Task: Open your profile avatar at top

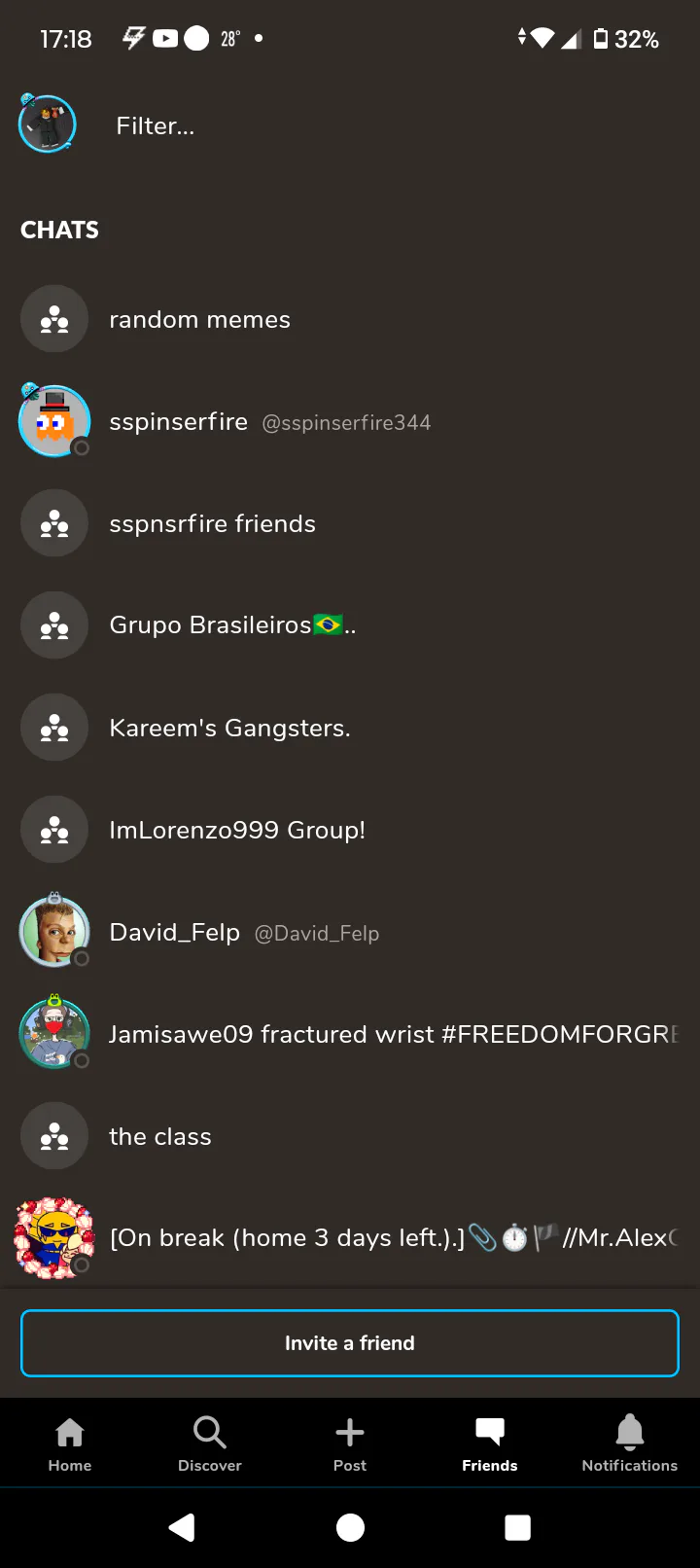Action: coord(47,125)
